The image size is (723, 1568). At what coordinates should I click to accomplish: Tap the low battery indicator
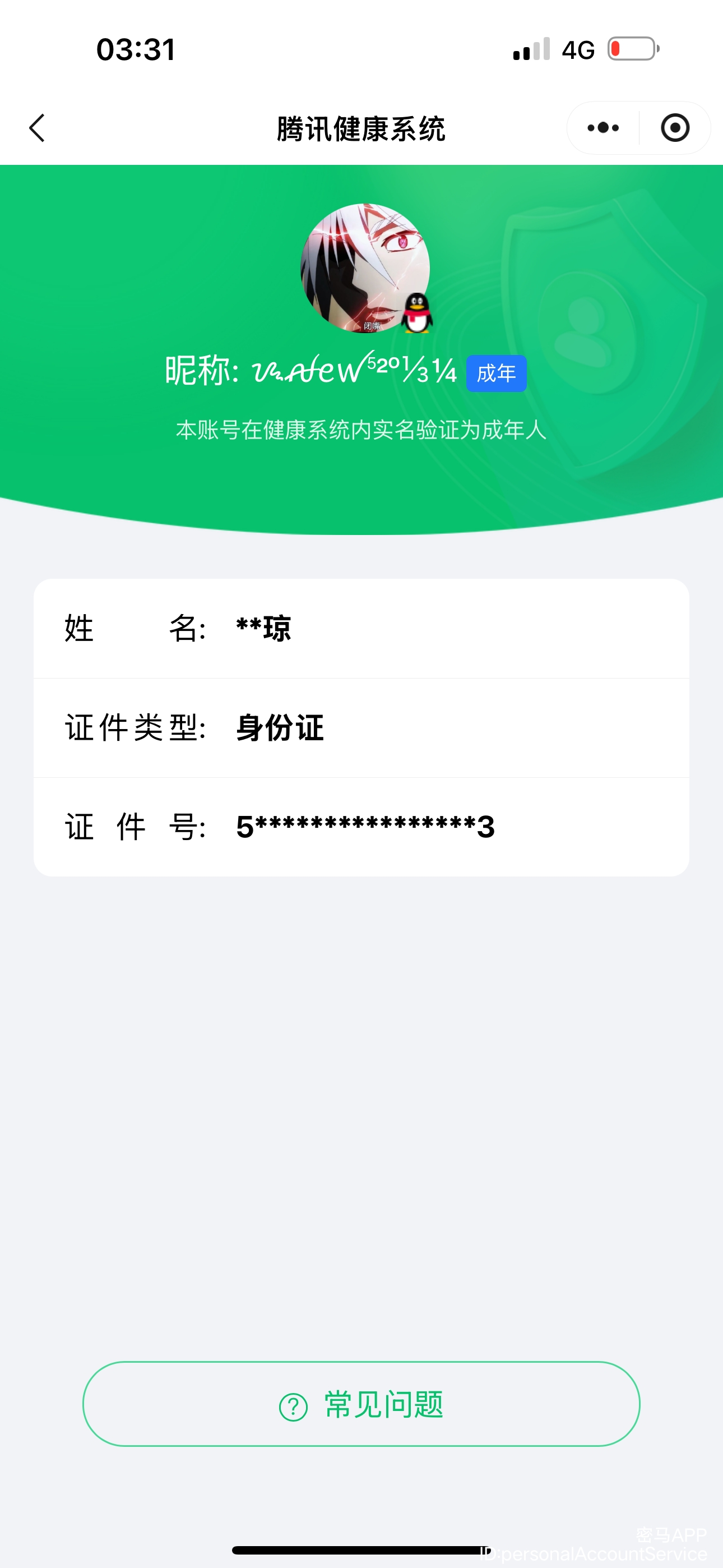coord(629,50)
